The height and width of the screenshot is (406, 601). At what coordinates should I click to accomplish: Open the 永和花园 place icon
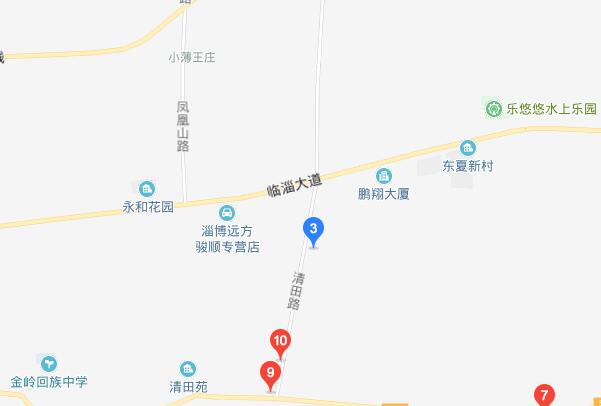[147, 188]
